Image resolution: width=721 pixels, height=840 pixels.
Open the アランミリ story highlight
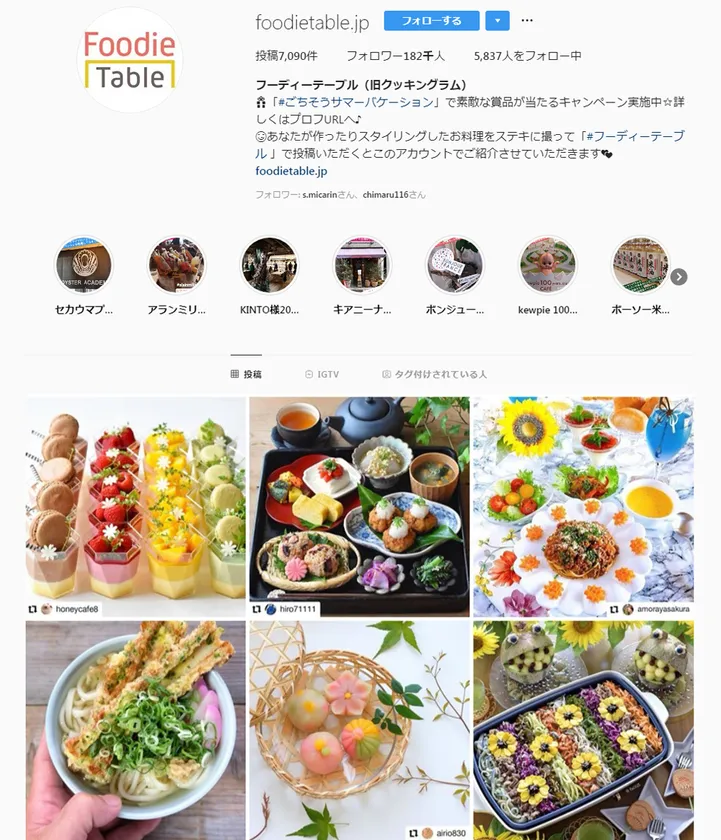tap(176, 265)
